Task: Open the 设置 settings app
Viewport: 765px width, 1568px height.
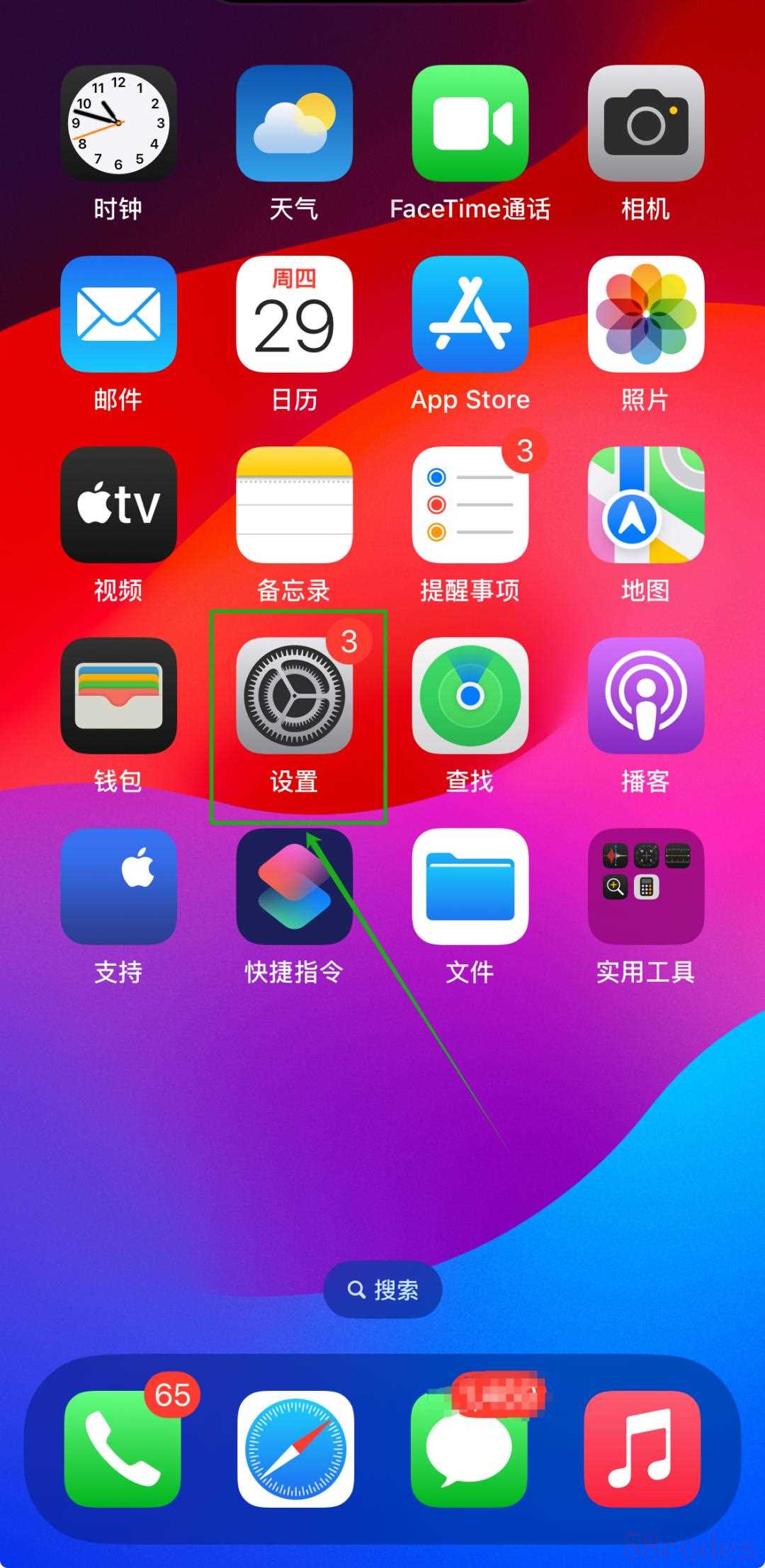Action: (294, 695)
